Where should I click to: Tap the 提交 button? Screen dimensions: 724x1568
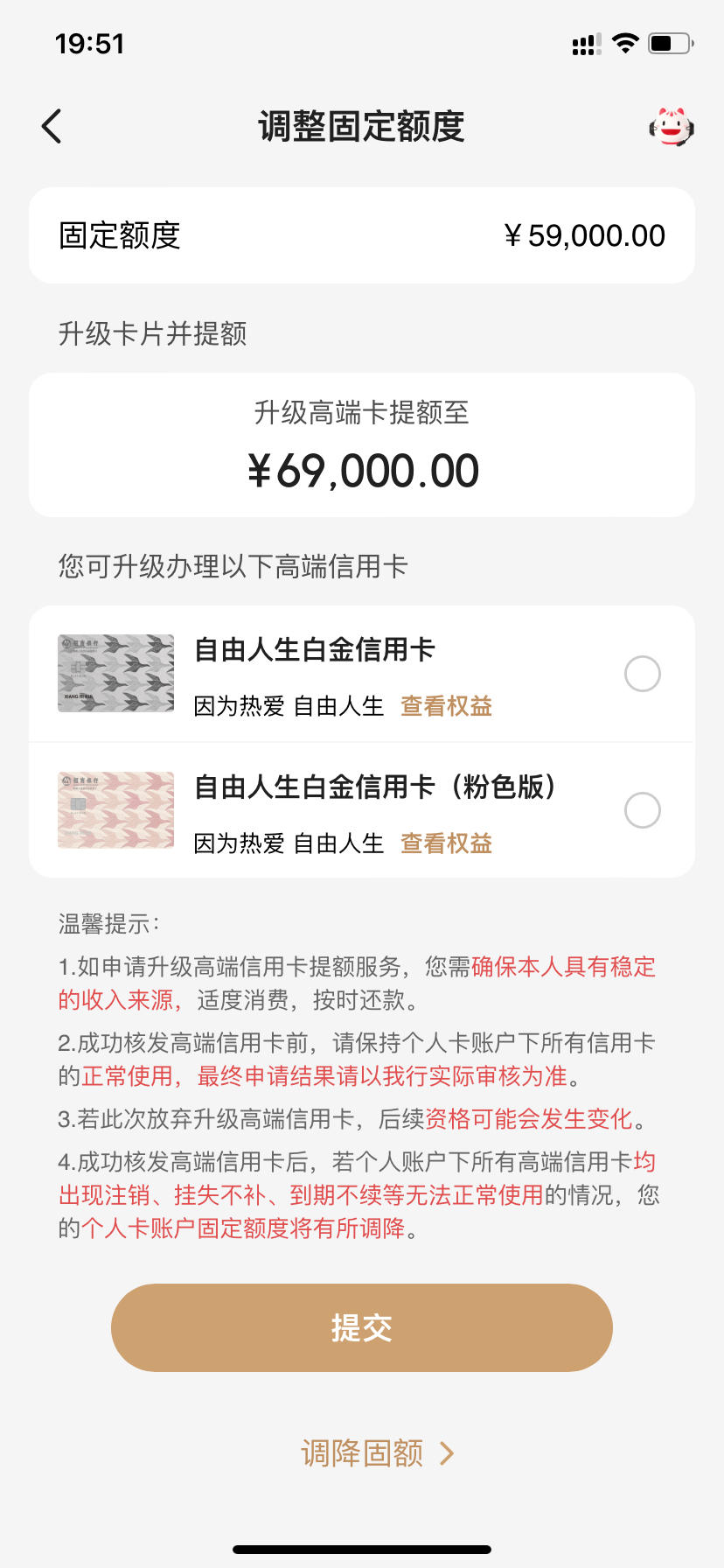(362, 1327)
